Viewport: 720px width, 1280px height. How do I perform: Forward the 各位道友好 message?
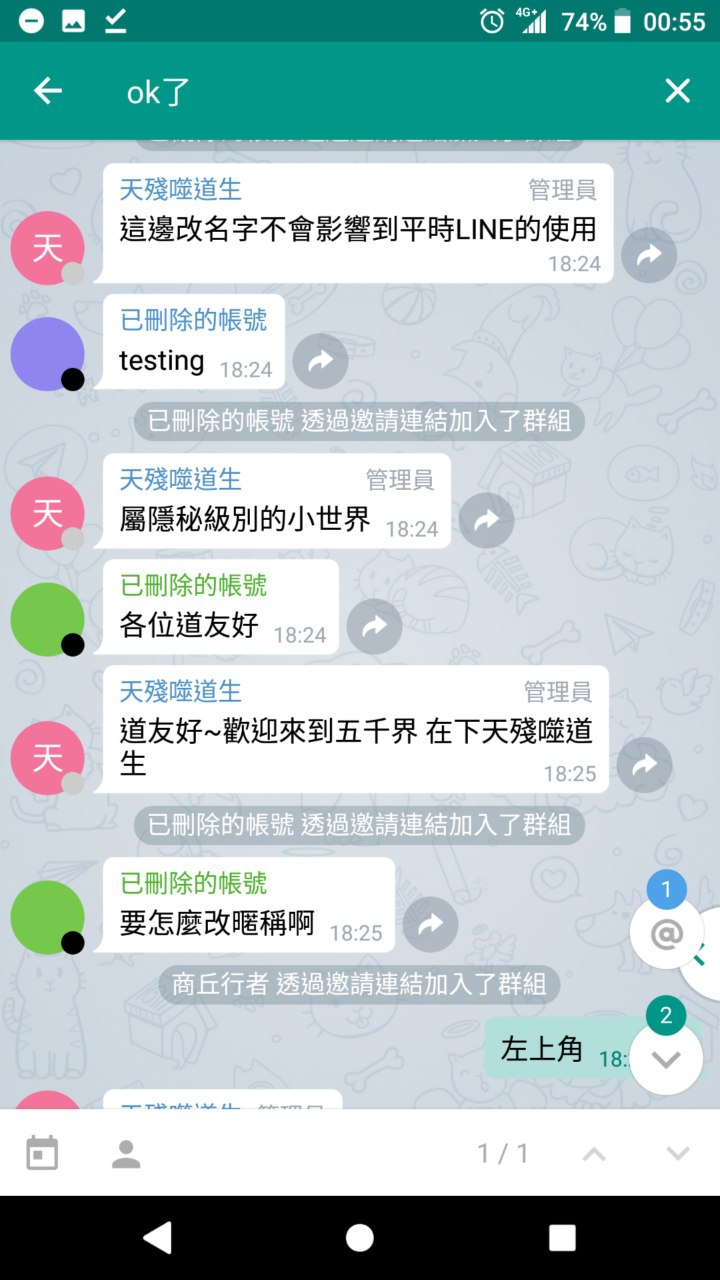374,627
